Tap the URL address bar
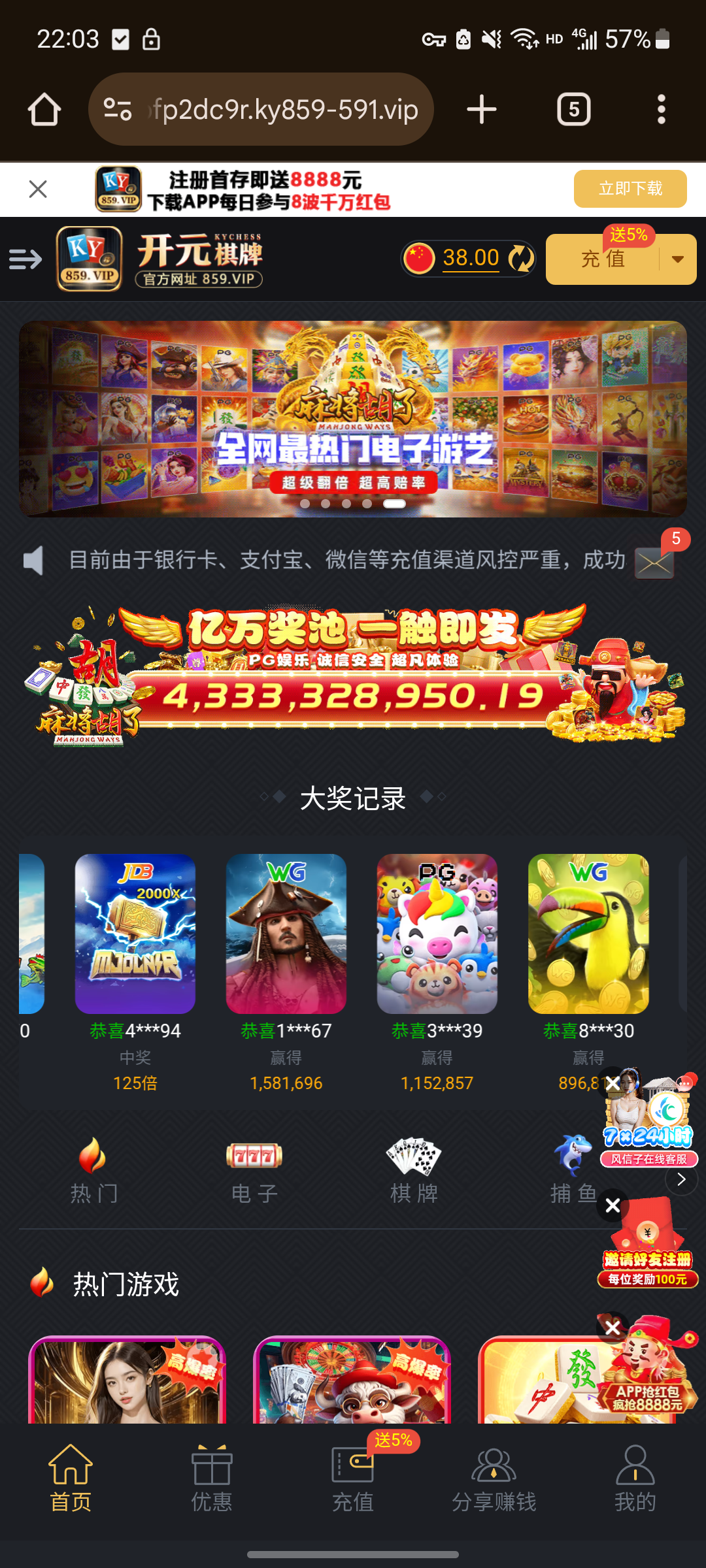 [x=275, y=109]
